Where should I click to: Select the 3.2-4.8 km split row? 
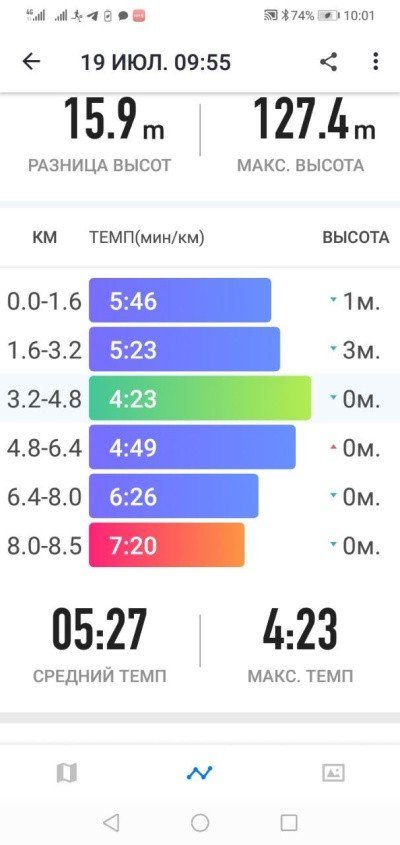click(x=200, y=398)
